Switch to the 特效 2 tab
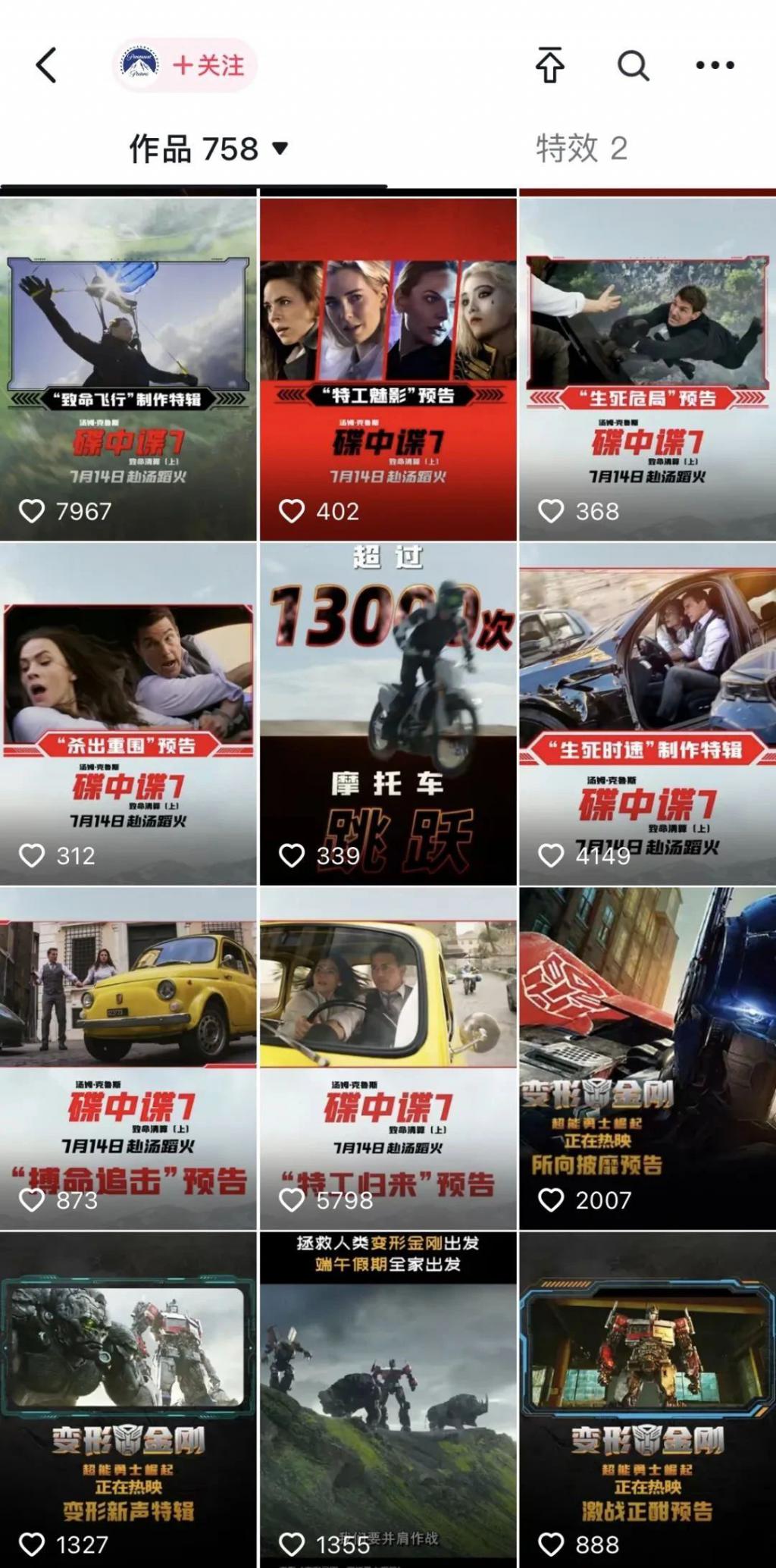Image resolution: width=776 pixels, height=1568 pixels. tap(581, 148)
